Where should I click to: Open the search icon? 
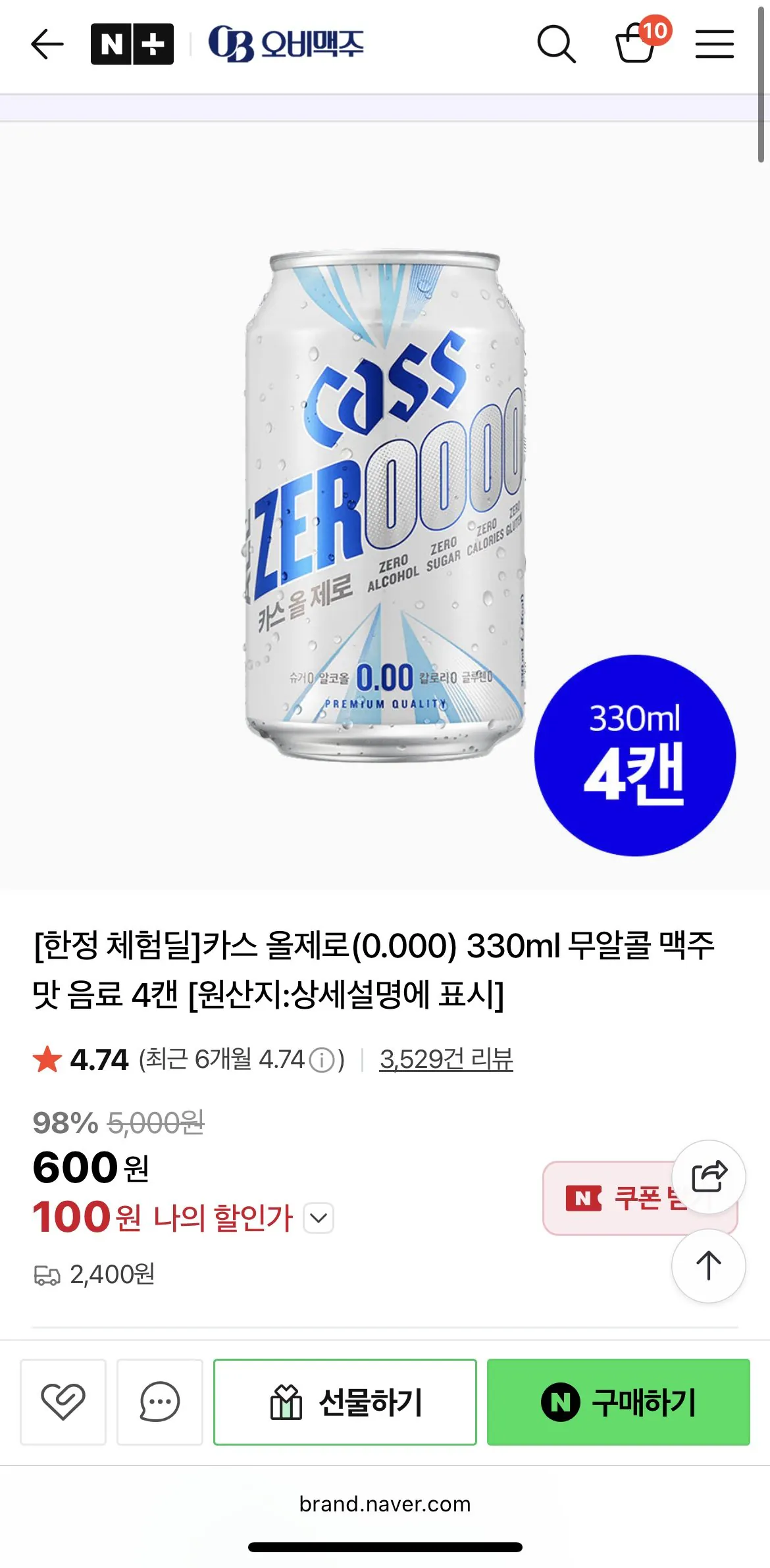[557, 44]
